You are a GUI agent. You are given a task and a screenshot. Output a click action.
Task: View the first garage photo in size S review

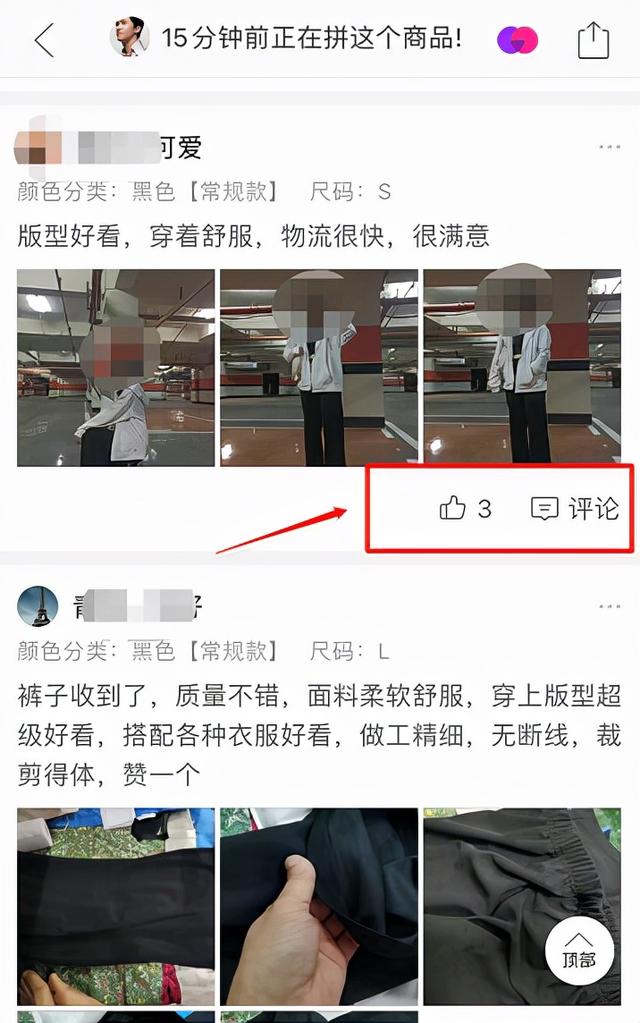tap(116, 367)
